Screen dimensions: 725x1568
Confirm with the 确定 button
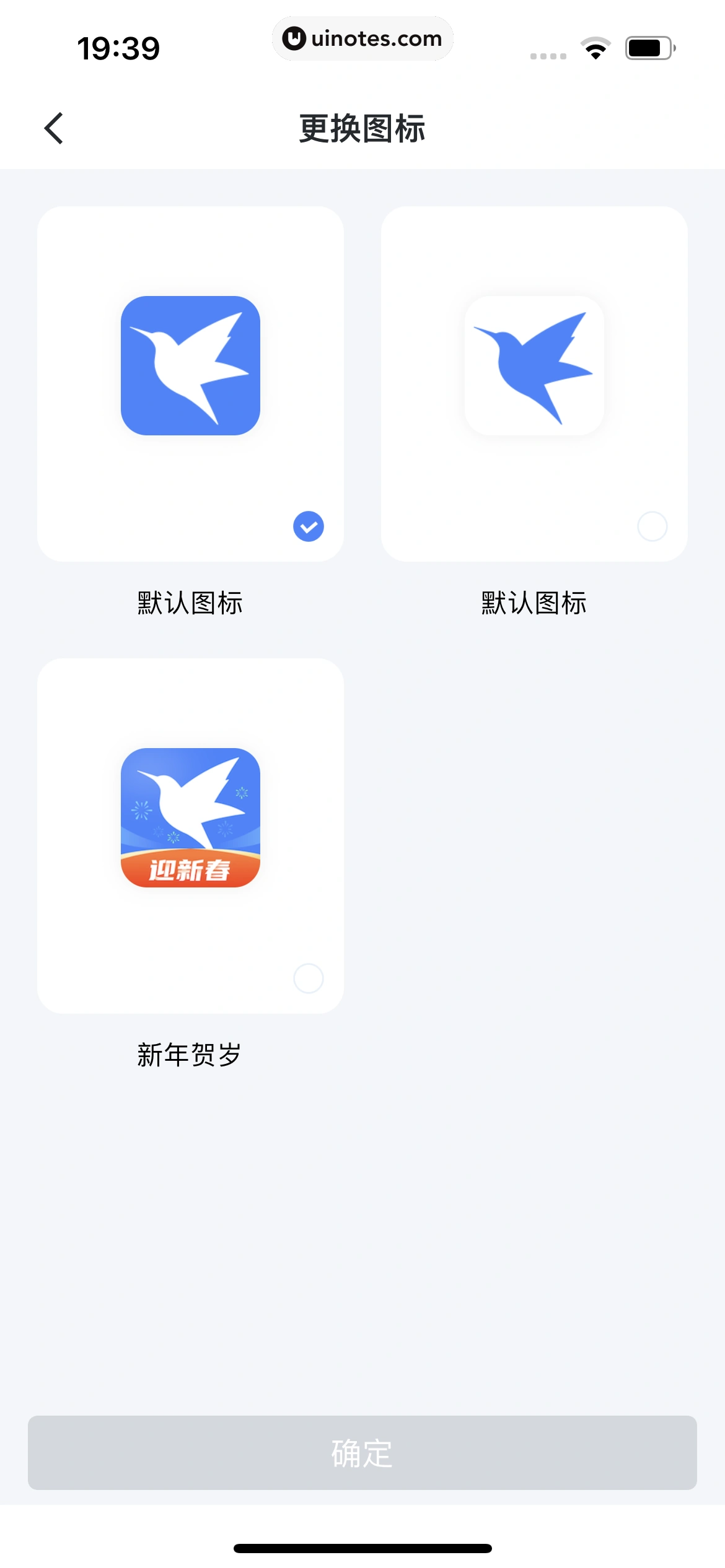click(x=362, y=1452)
